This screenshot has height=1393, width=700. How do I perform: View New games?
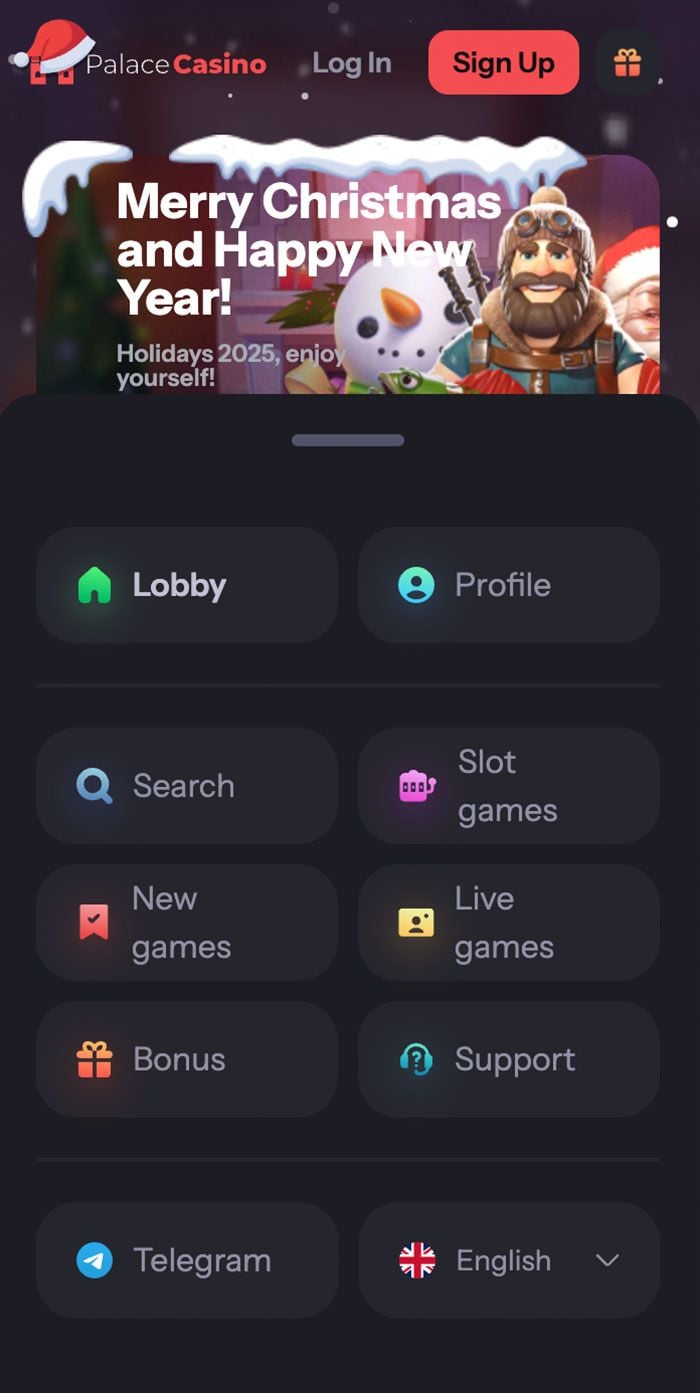(x=187, y=923)
